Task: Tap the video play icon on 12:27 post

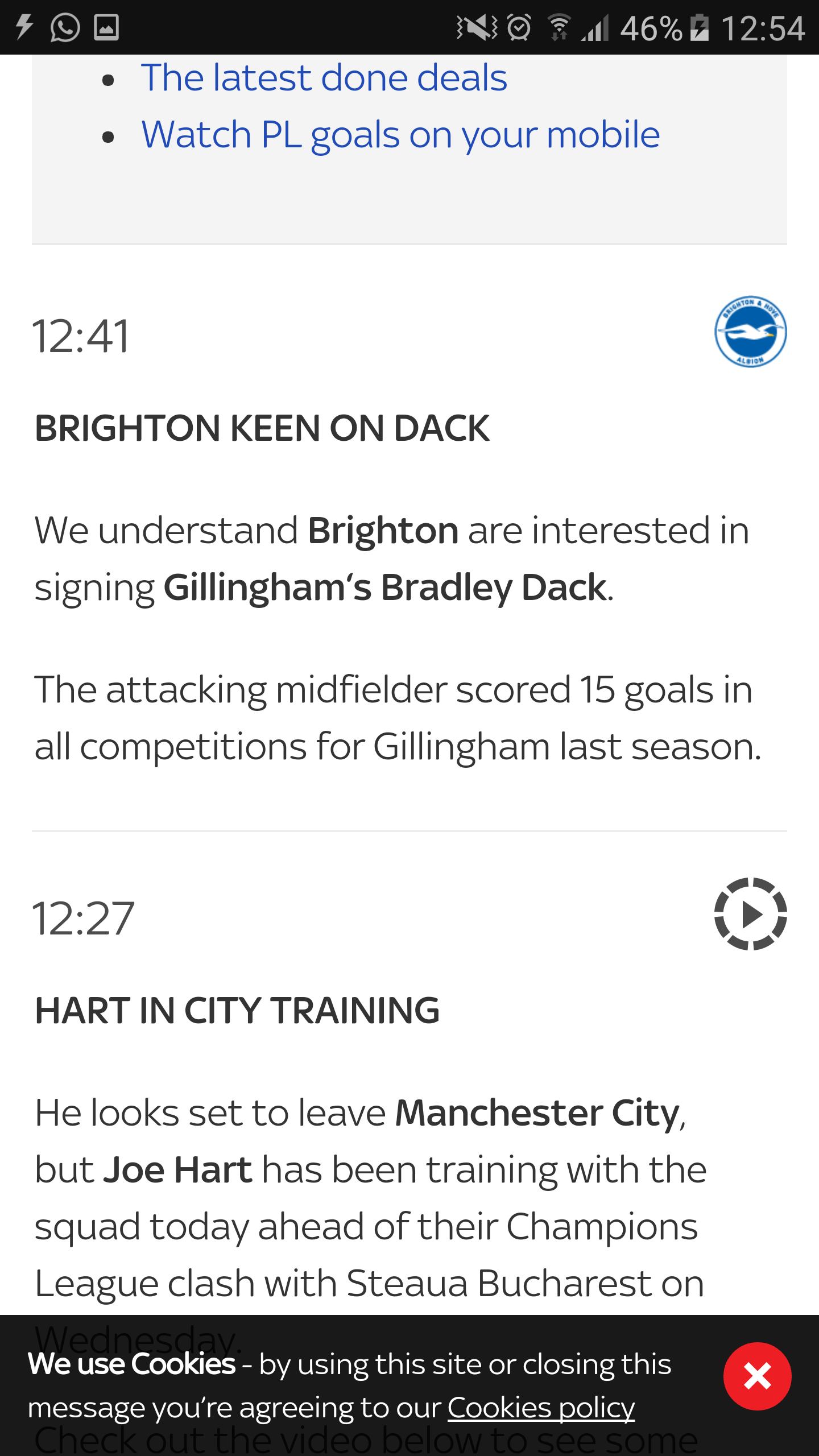Action: tap(751, 914)
